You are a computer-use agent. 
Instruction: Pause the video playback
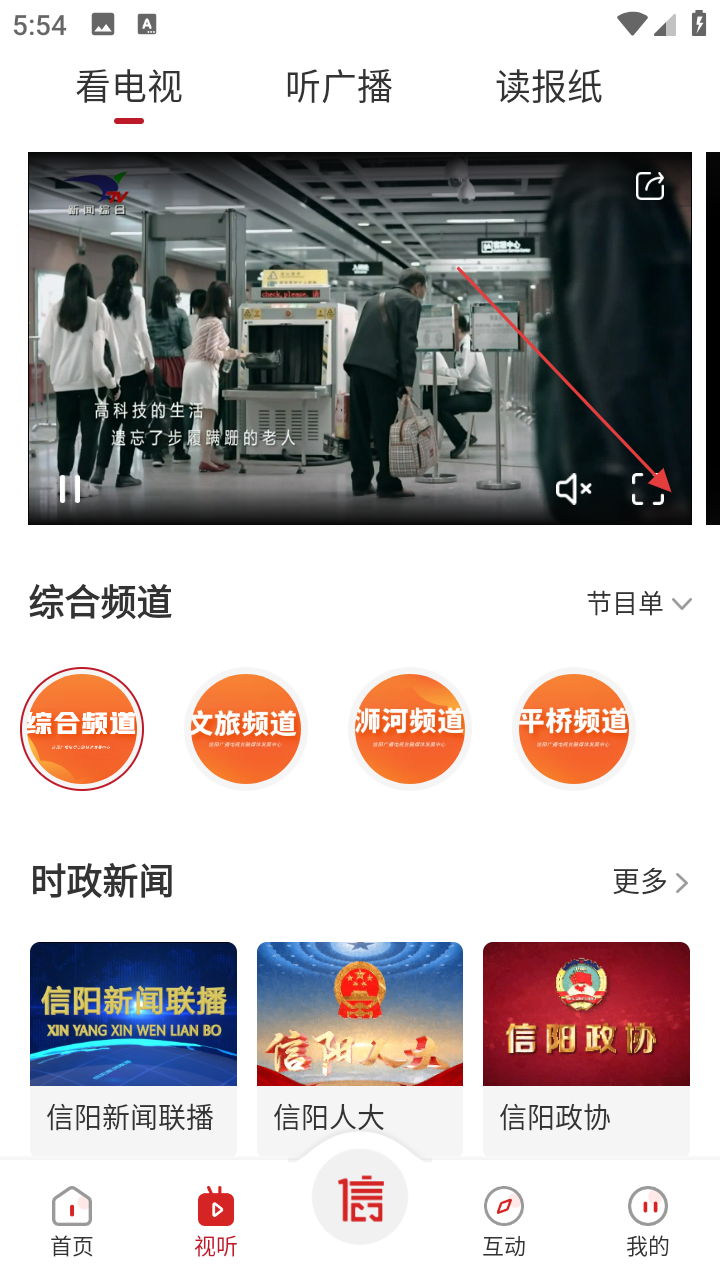click(69, 489)
